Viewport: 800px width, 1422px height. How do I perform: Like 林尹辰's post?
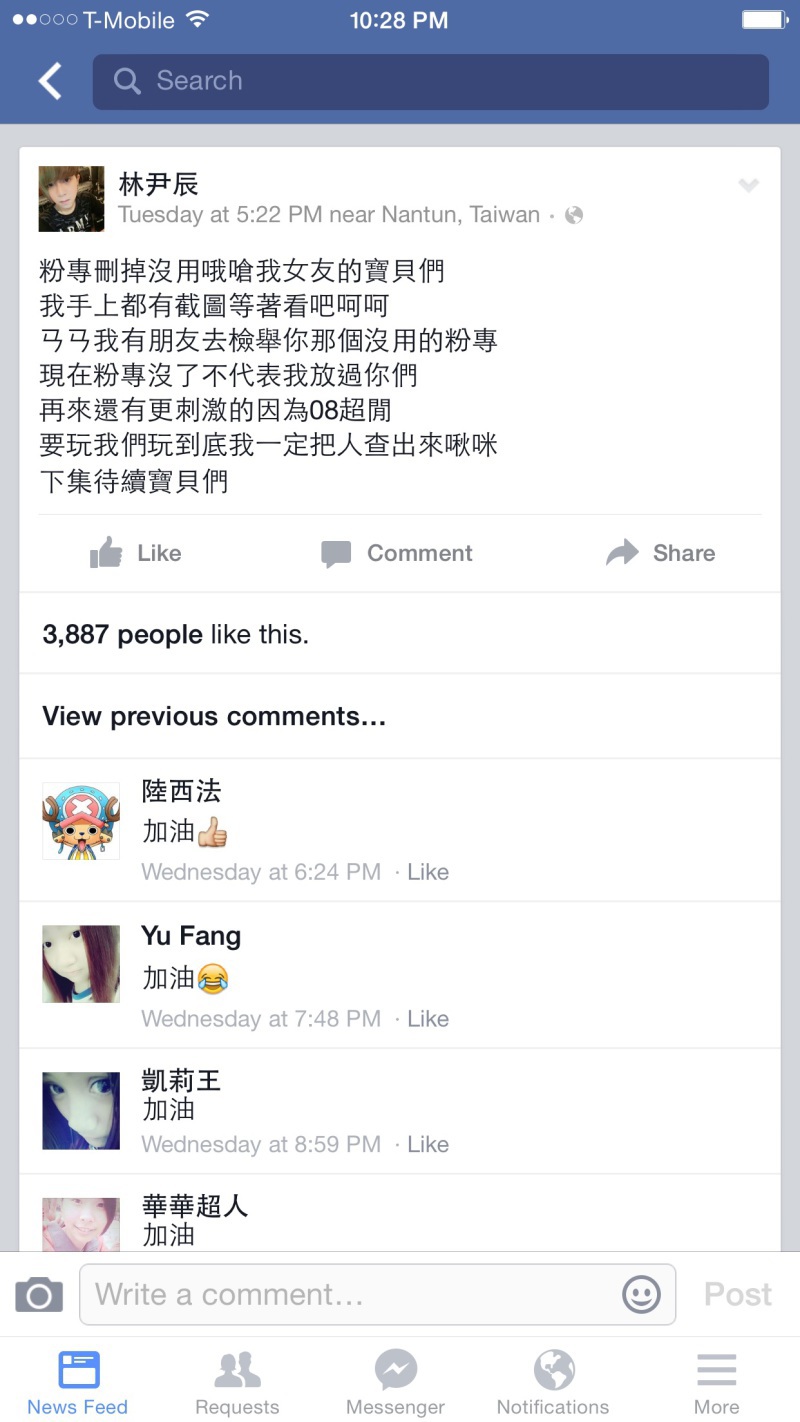pos(136,553)
